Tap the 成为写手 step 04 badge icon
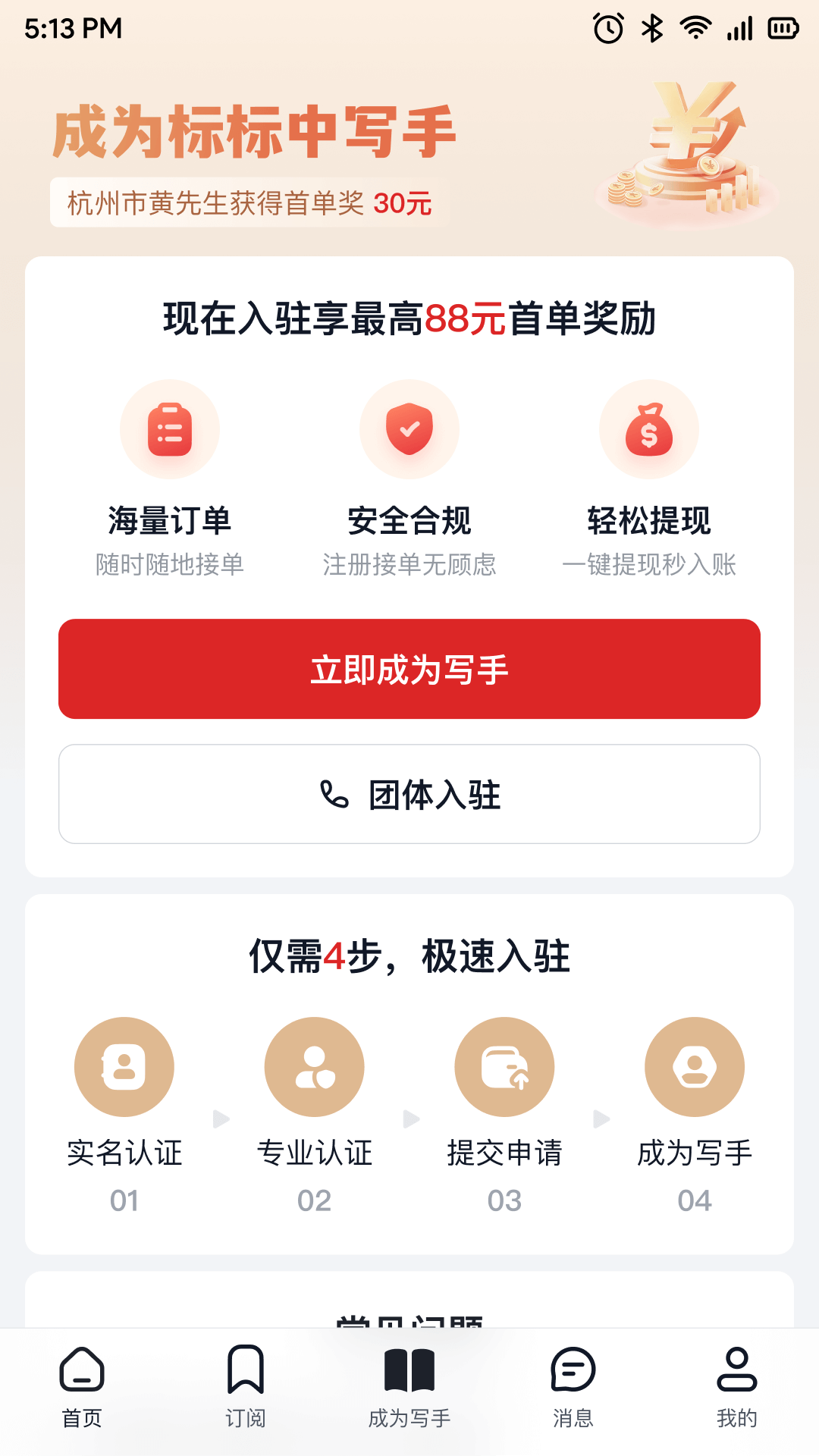Image resolution: width=819 pixels, height=1456 pixels. [695, 1066]
